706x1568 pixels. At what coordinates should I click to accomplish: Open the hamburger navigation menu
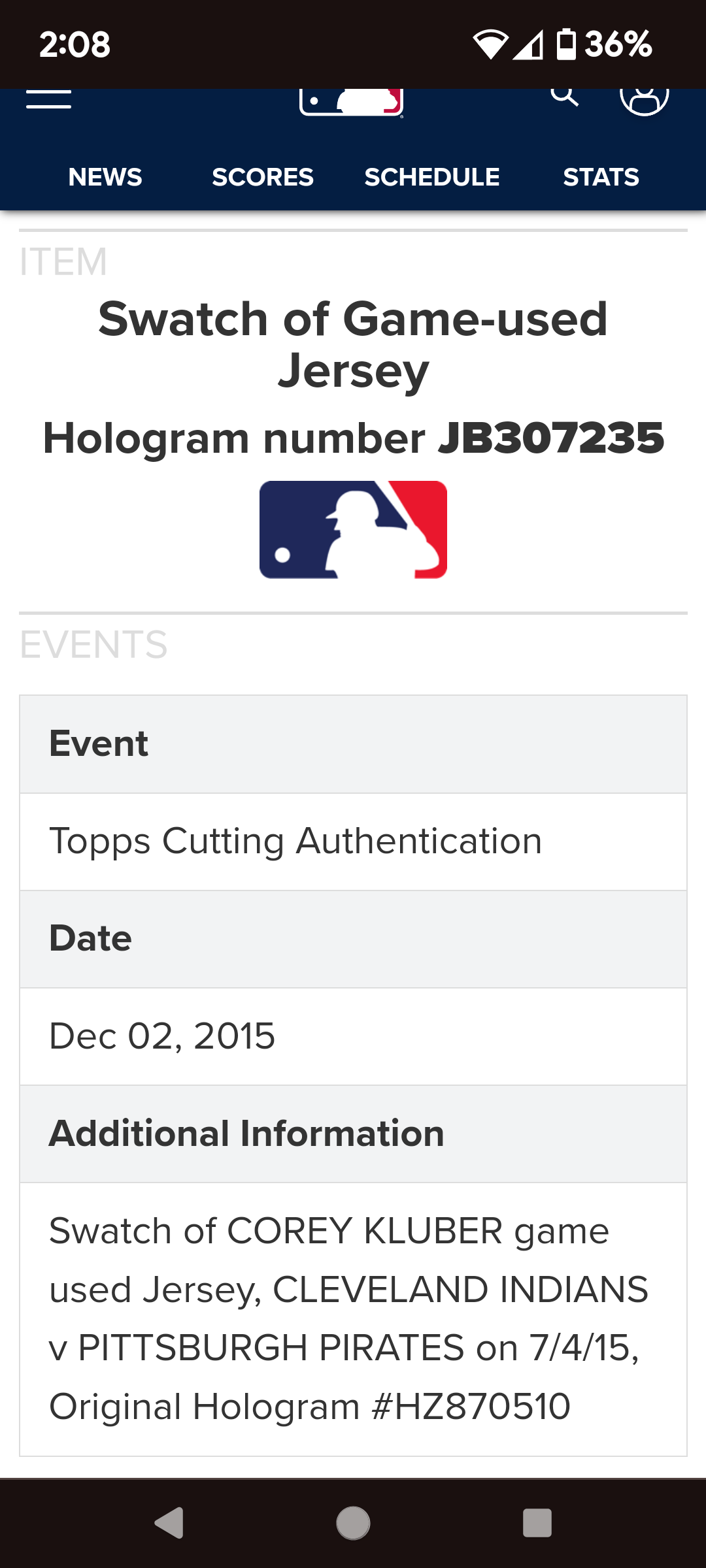(49, 99)
